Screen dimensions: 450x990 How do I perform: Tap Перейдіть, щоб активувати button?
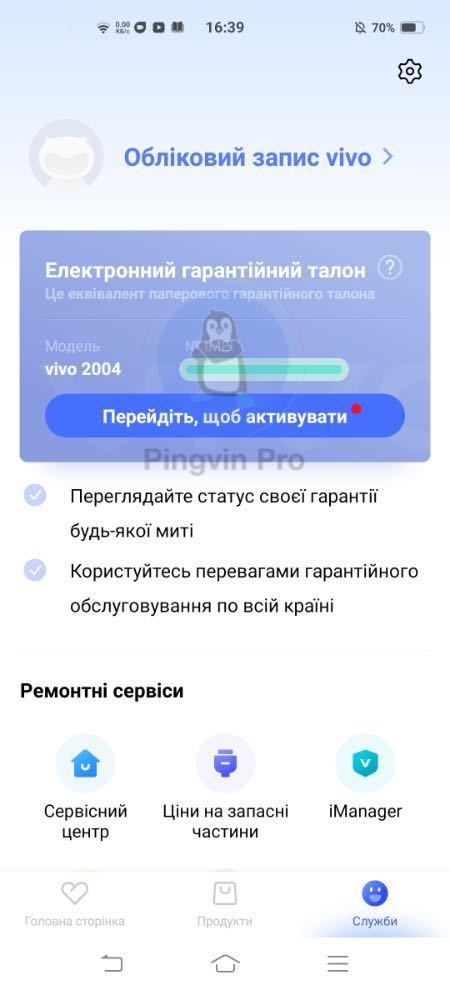[x=225, y=416]
